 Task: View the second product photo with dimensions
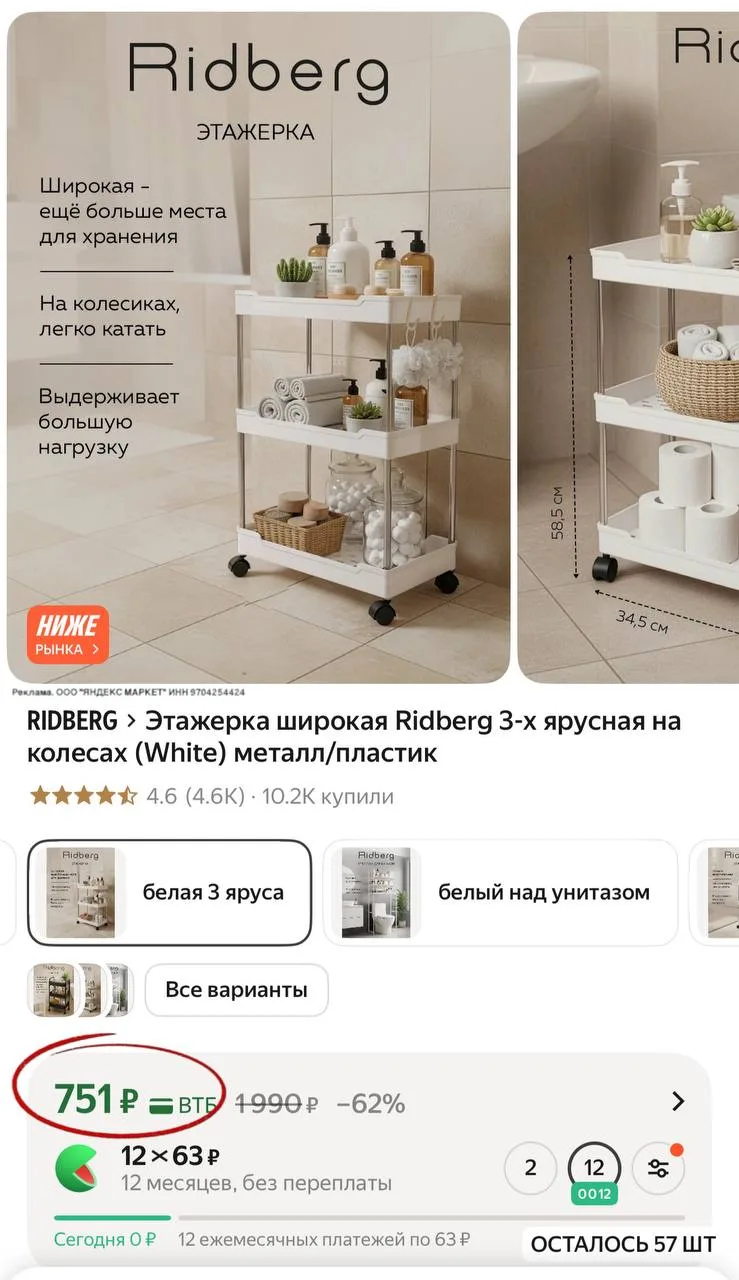coord(630,347)
